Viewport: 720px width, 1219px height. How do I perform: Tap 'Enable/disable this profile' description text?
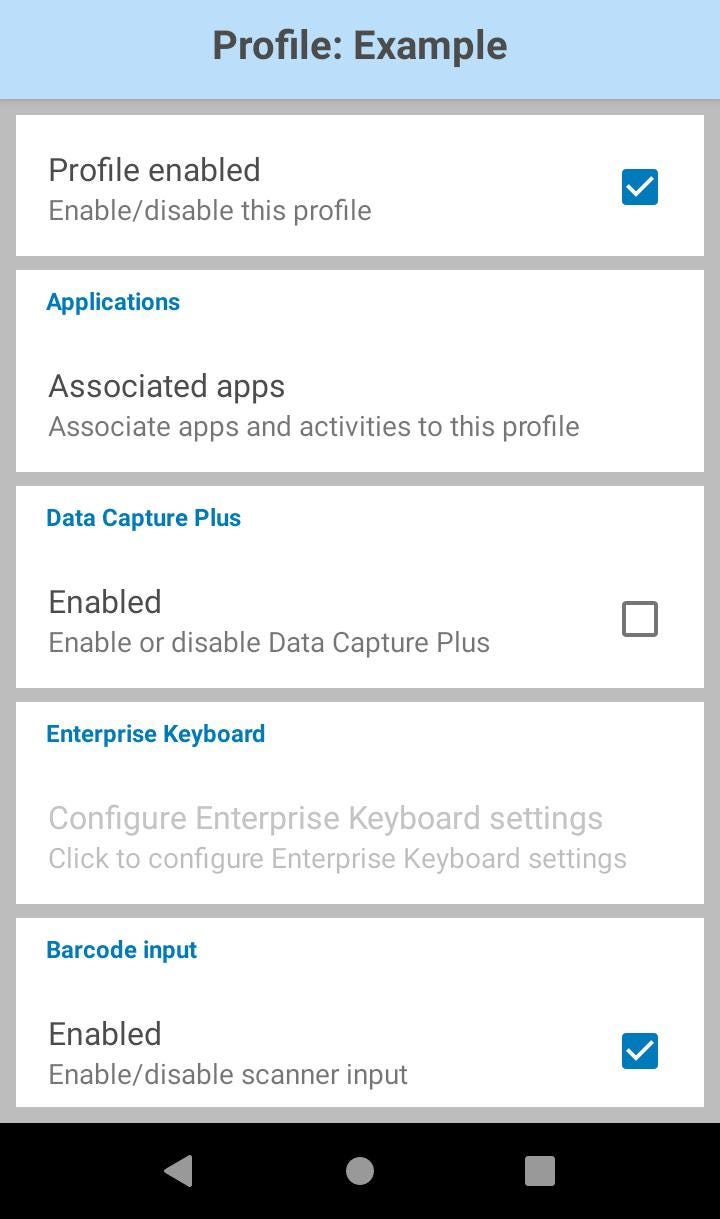[209, 210]
